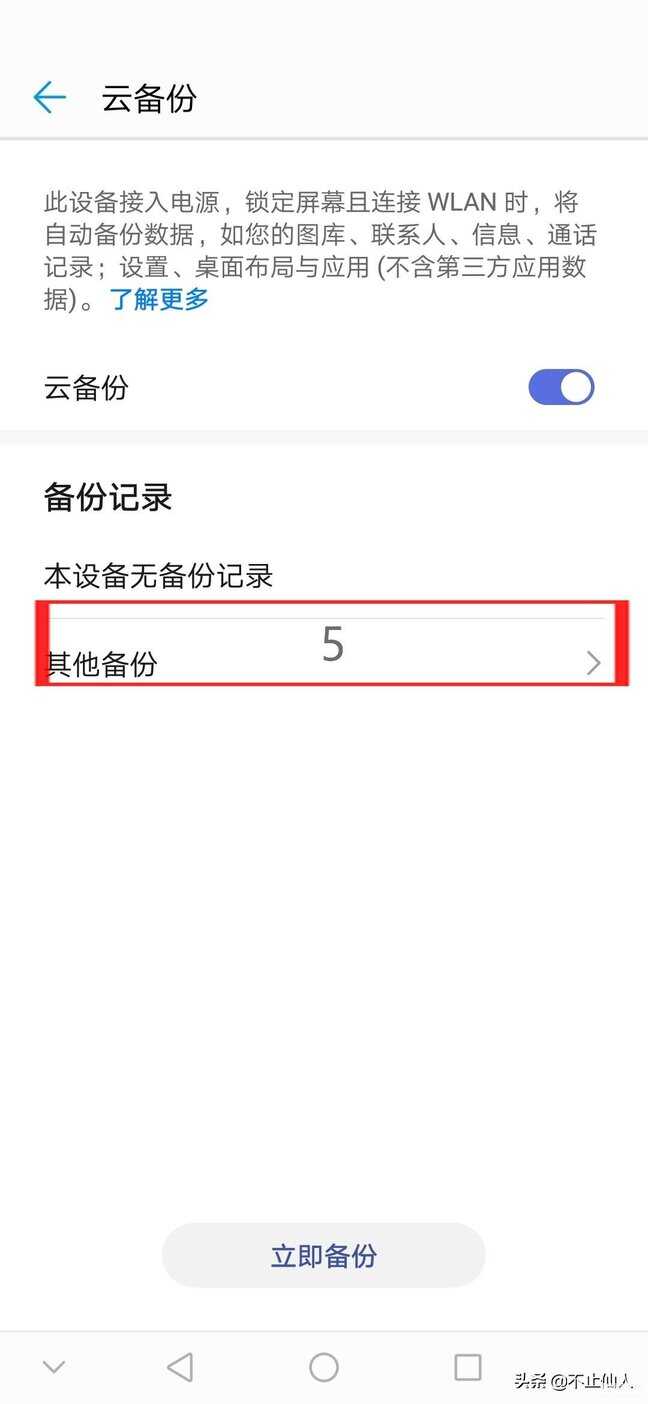The width and height of the screenshot is (648, 1404).
Task: Go back from the 云备份 page
Action: (x=49, y=98)
